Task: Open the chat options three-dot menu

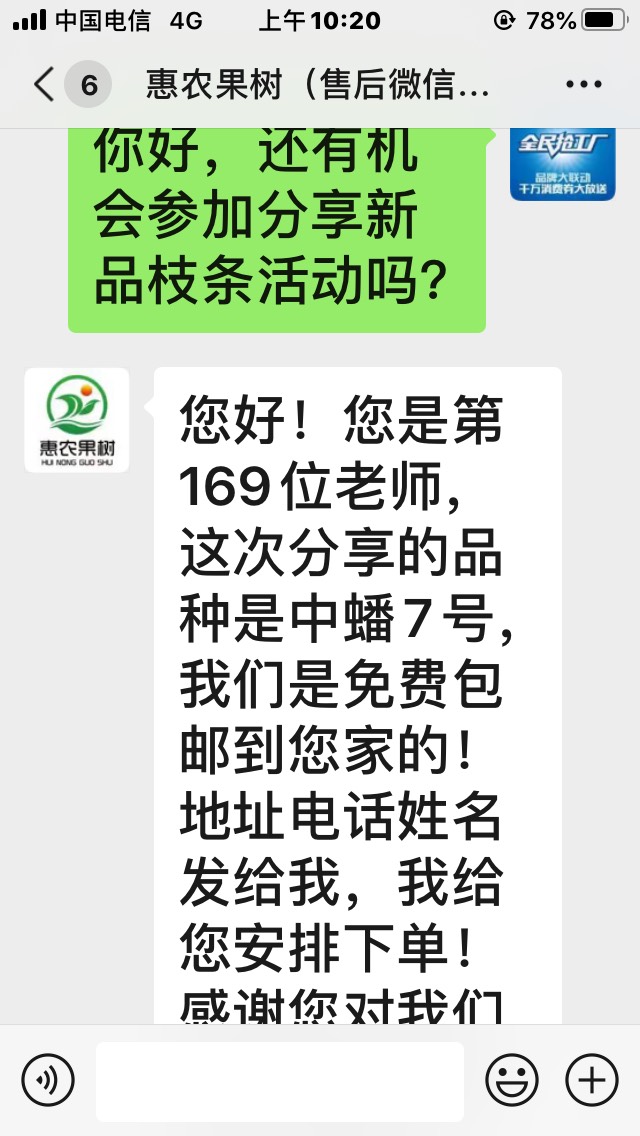Action: tap(583, 85)
